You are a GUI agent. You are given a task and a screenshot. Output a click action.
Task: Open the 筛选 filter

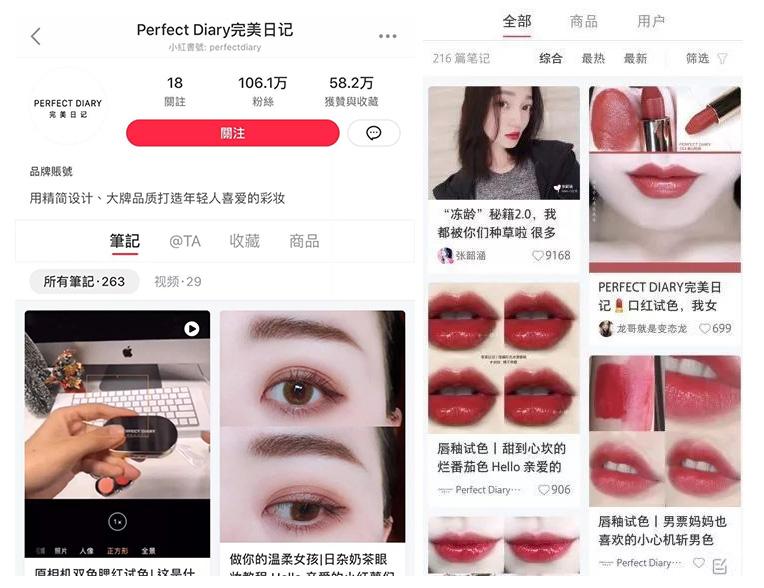pyautogui.click(x=706, y=58)
